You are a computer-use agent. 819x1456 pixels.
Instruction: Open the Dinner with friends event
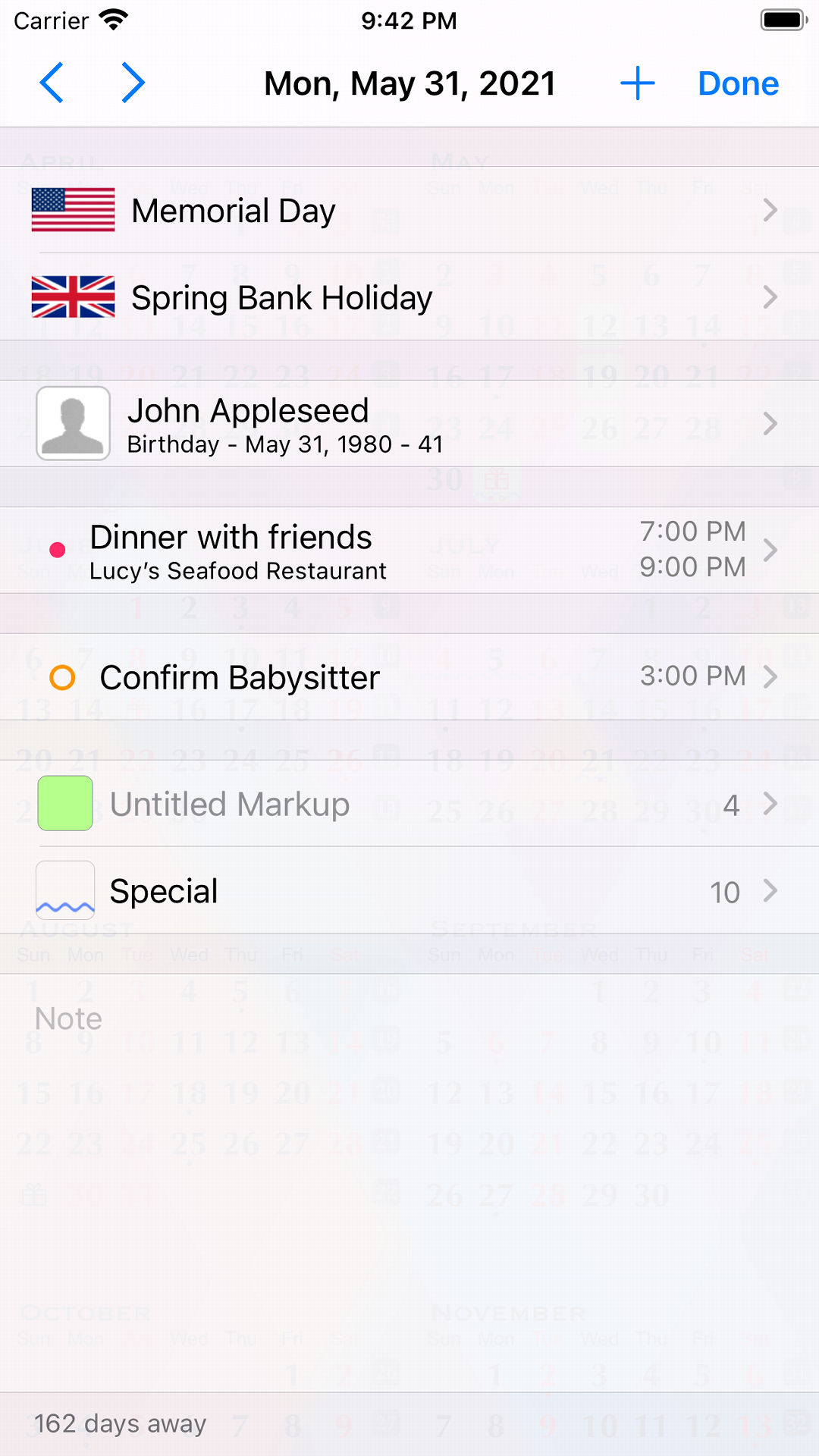409,551
